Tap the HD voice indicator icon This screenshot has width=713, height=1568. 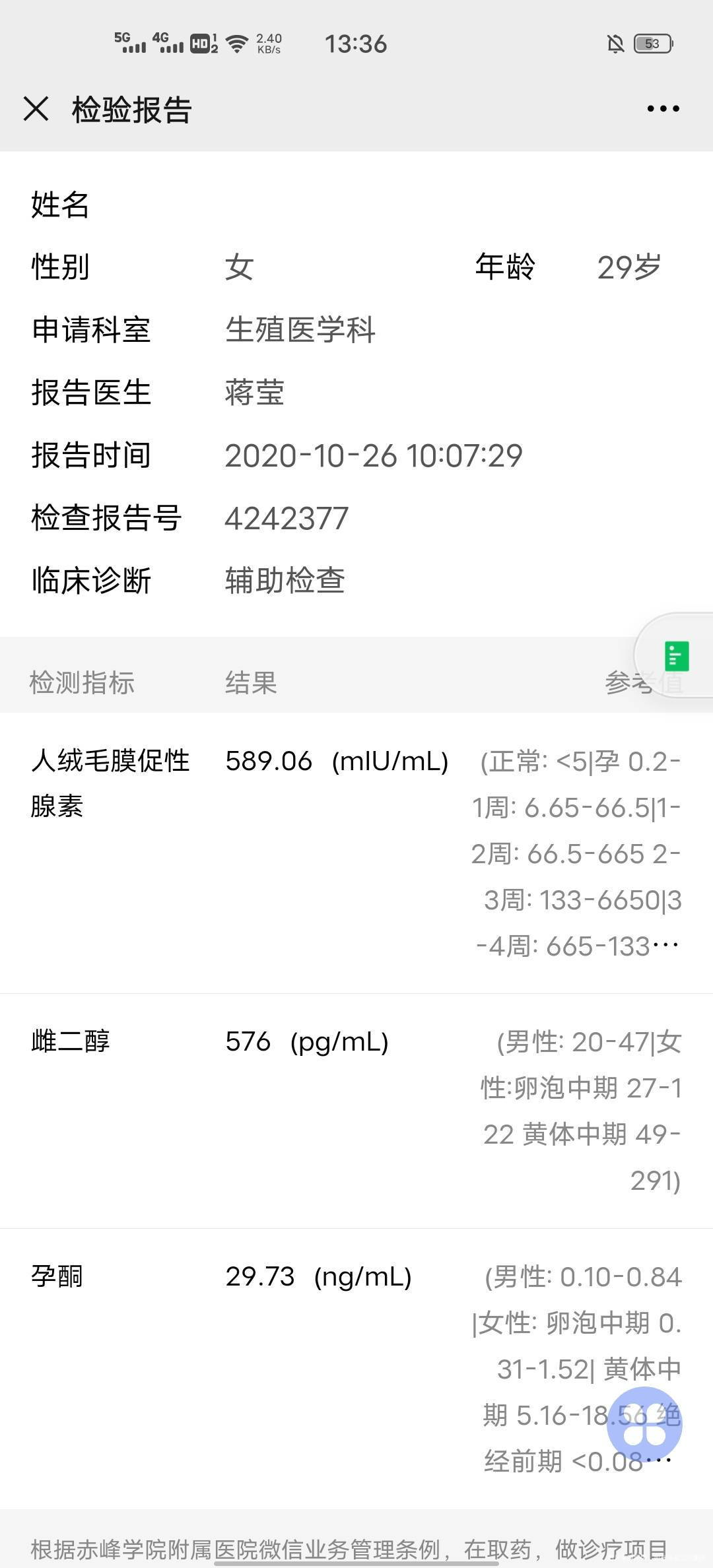[x=204, y=44]
